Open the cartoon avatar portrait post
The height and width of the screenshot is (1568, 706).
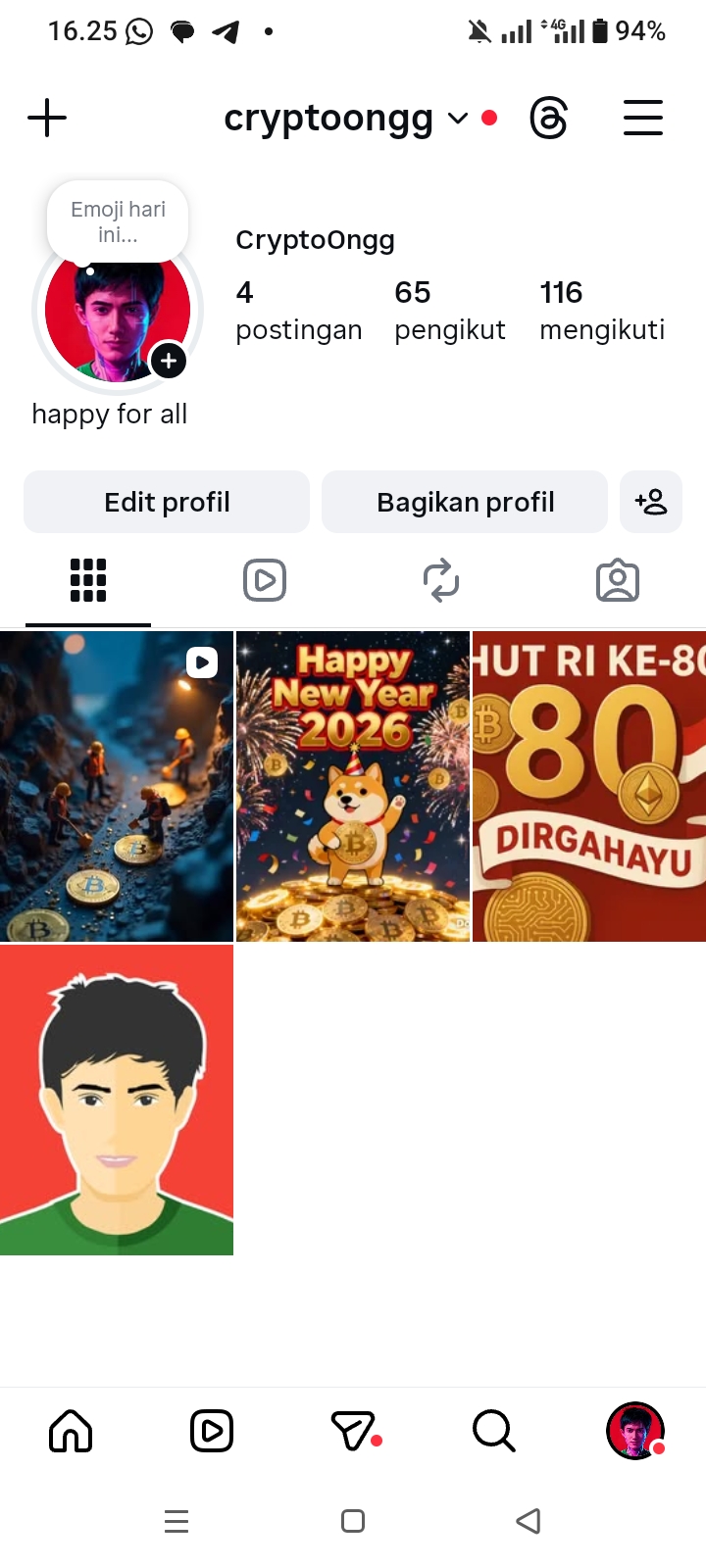(x=117, y=1100)
